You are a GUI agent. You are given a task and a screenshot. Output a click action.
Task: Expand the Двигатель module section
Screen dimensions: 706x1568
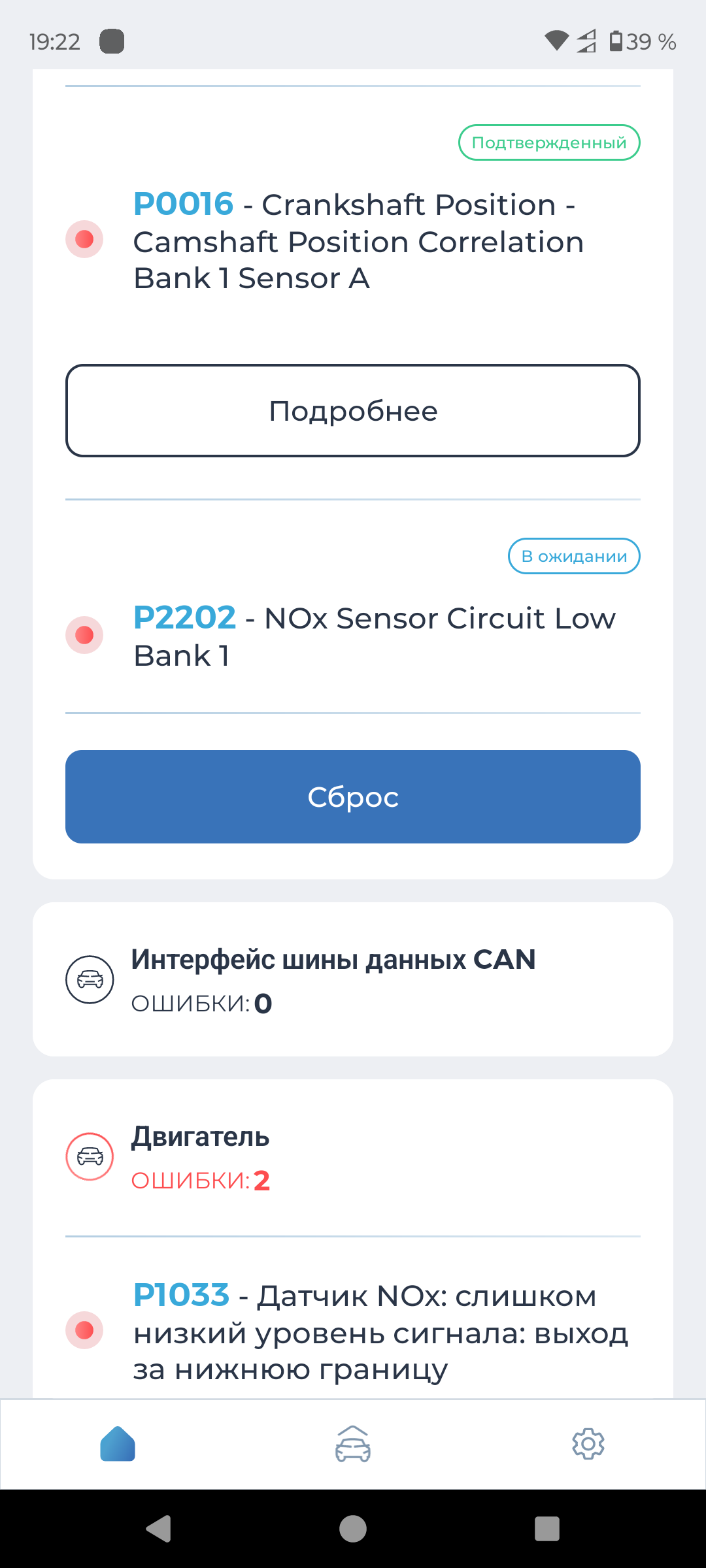pyautogui.click(x=353, y=1157)
